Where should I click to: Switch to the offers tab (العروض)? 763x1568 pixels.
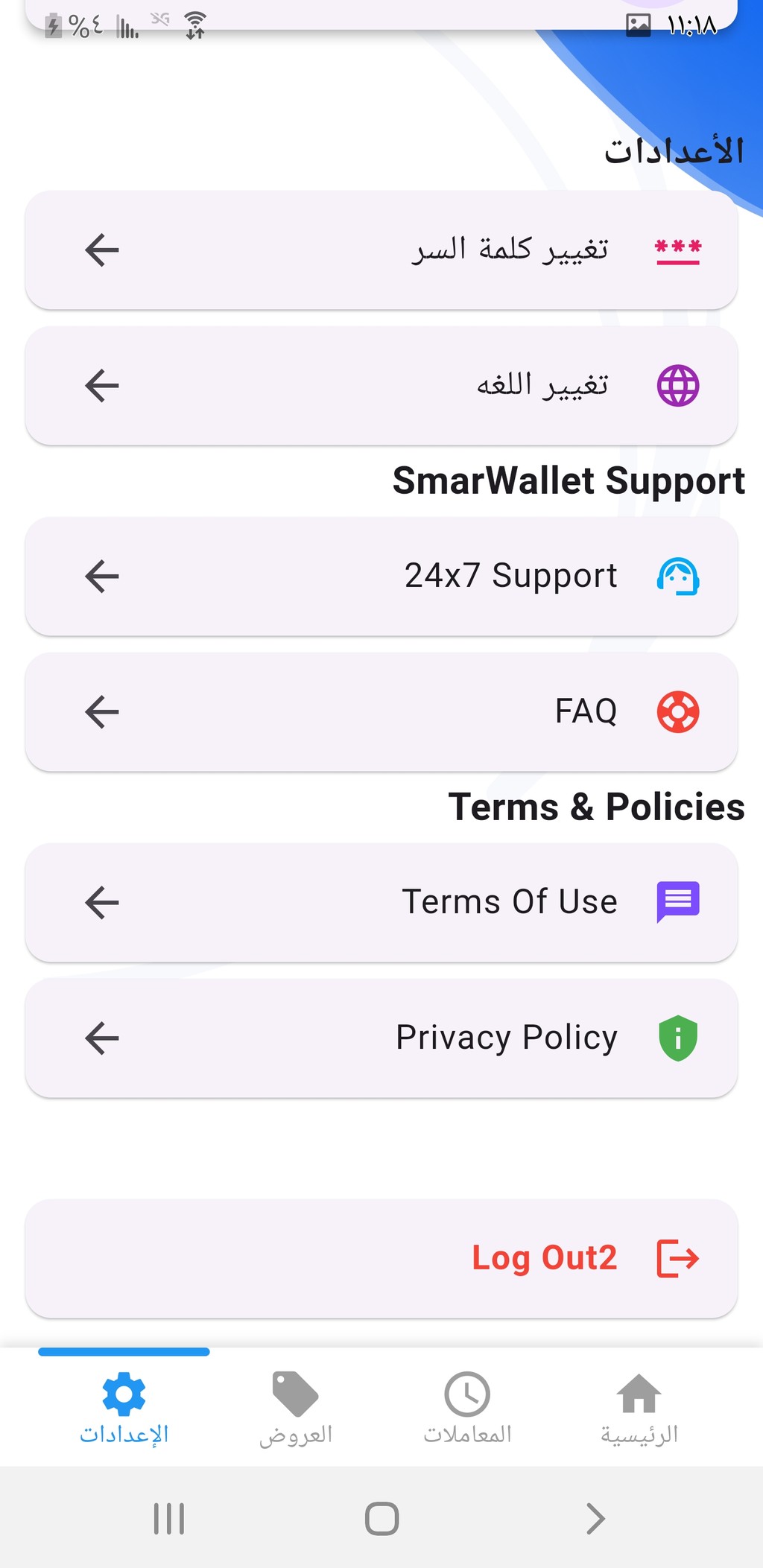(296, 1407)
